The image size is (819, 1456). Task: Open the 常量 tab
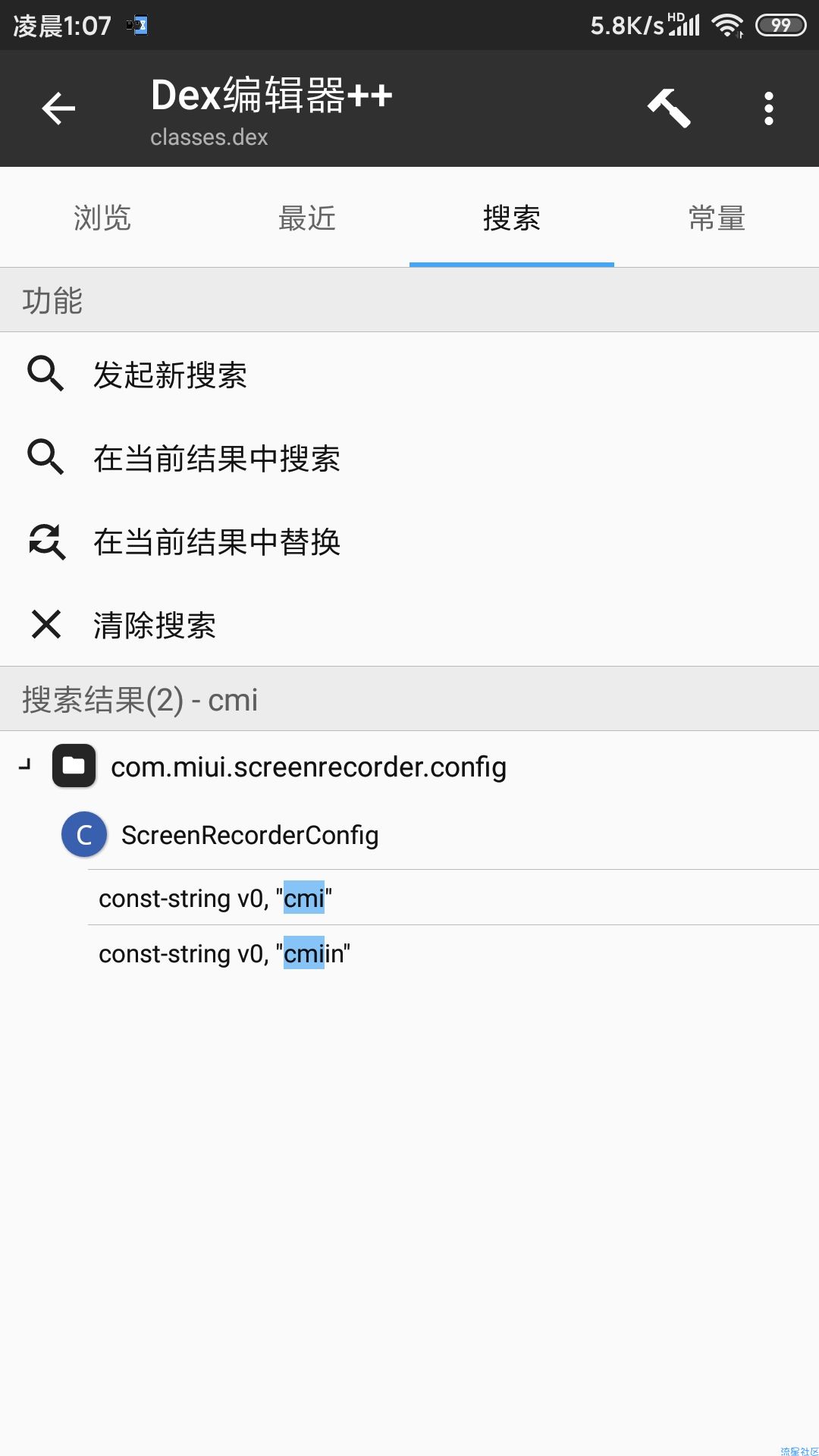717,218
